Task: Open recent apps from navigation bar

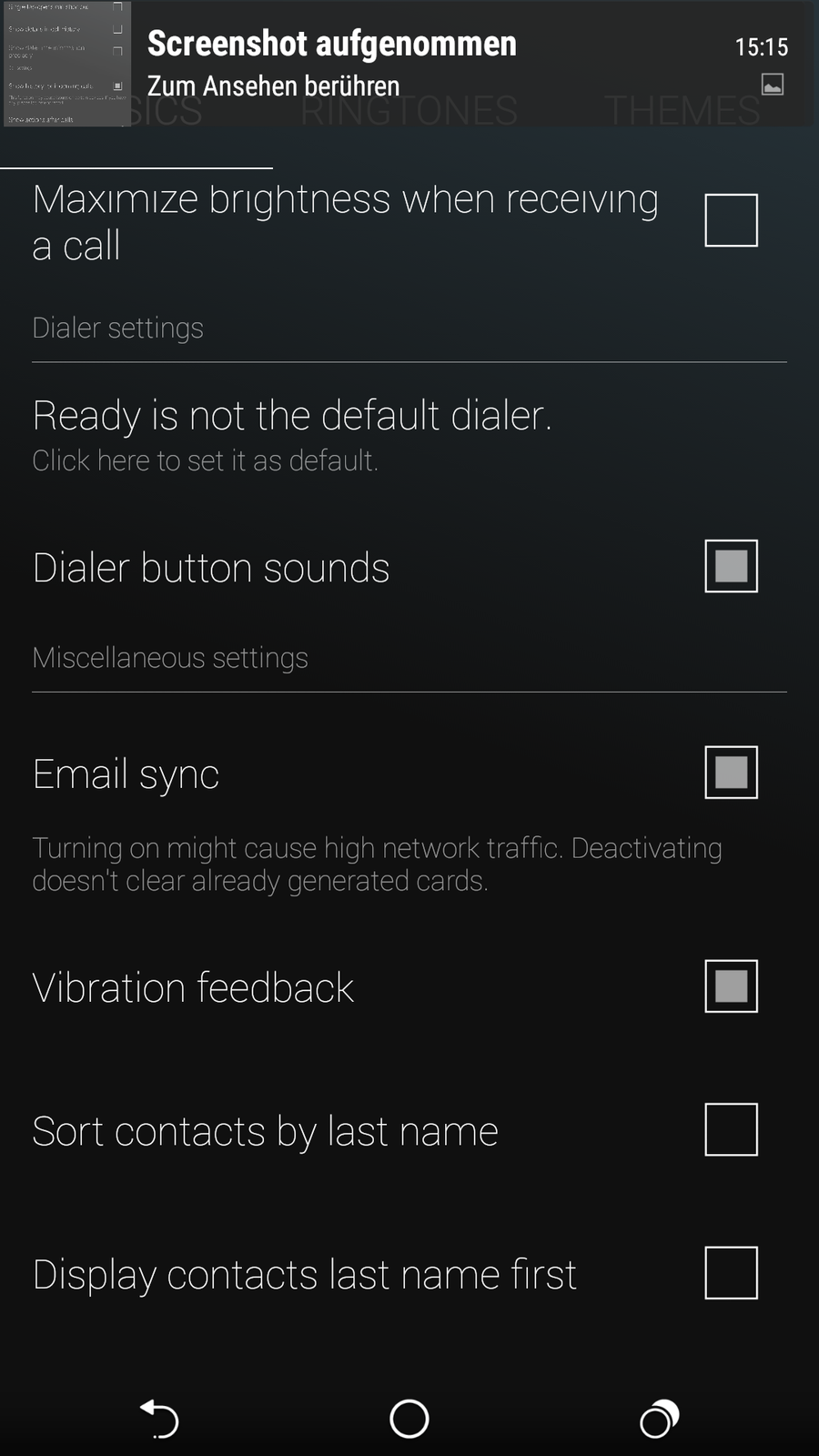Action: point(659,1419)
